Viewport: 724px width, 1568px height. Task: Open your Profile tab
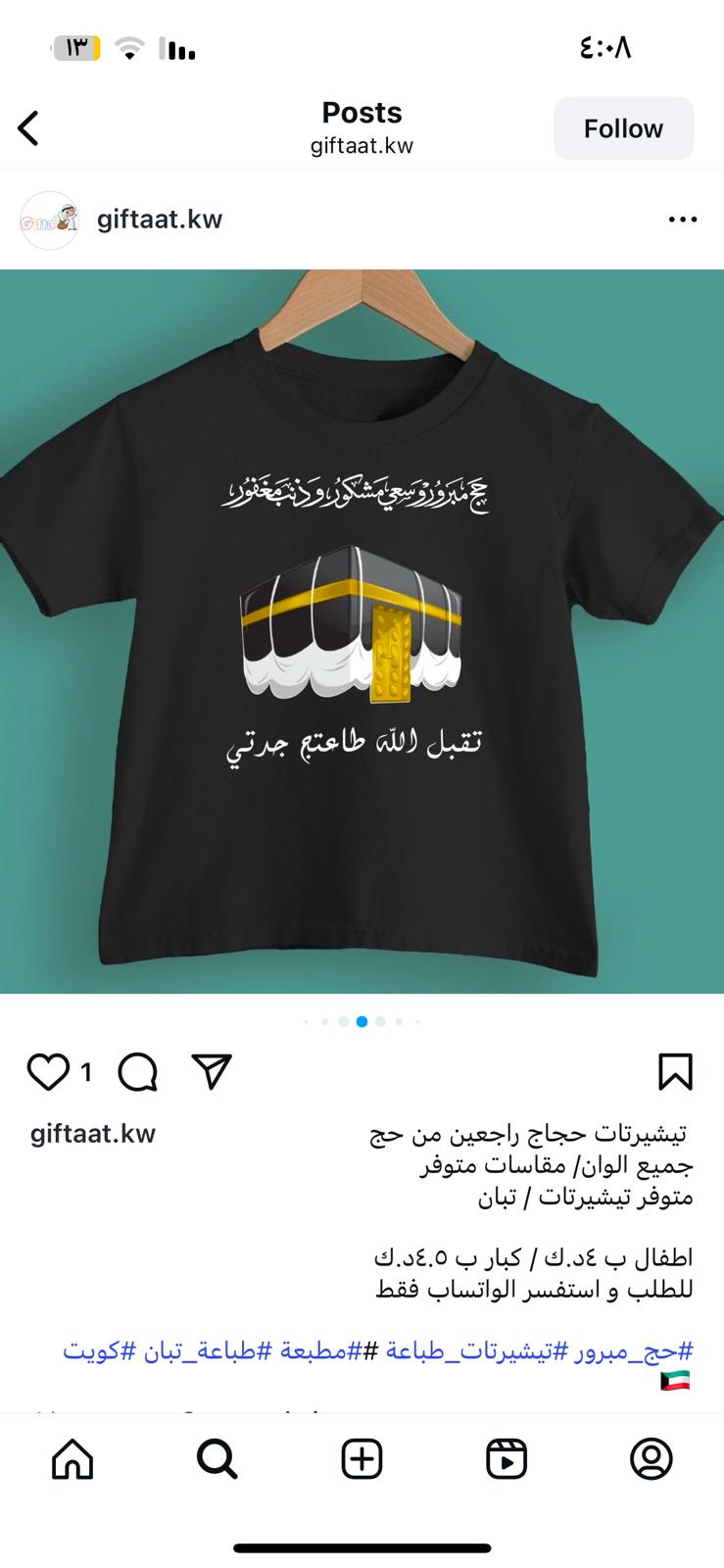tap(652, 1459)
